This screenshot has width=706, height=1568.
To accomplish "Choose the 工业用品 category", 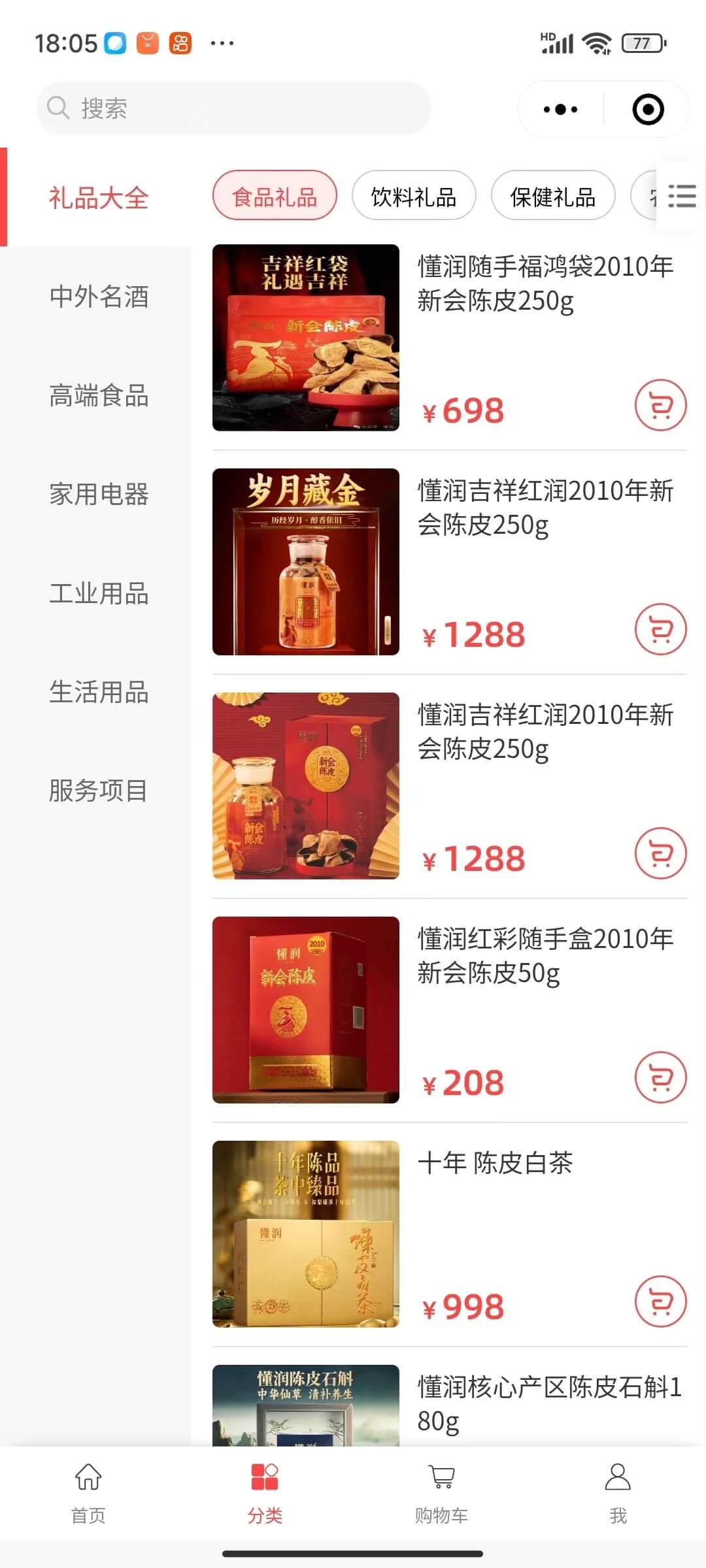I will [99, 593].
